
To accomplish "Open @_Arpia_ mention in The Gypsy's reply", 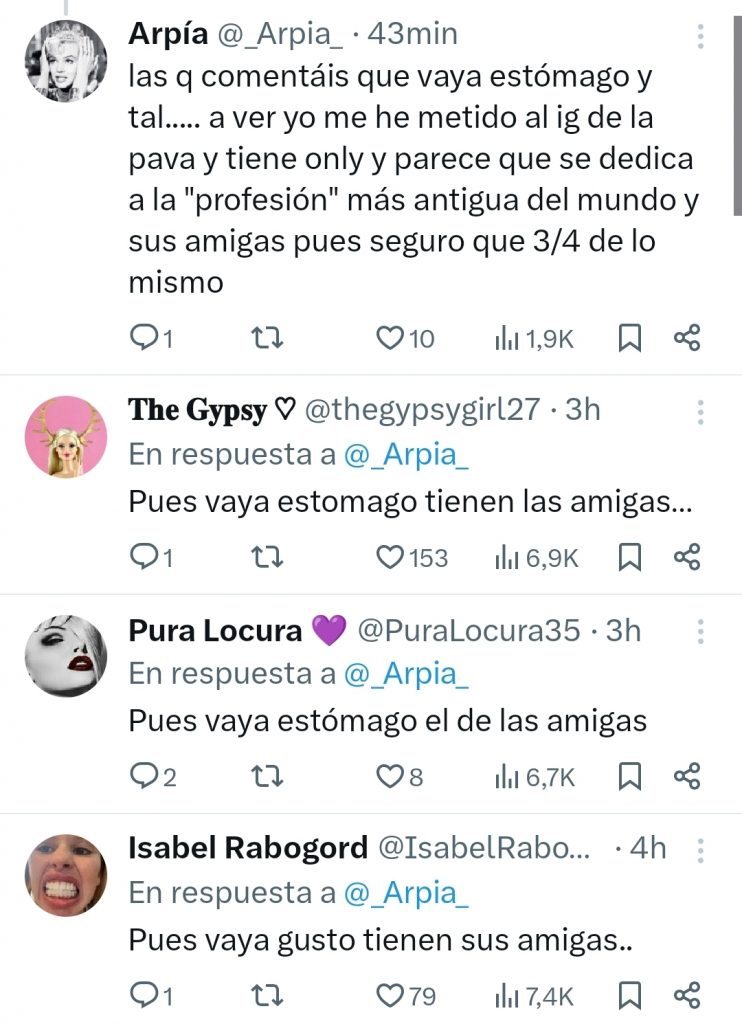I will pyautogui.click(x=406, y=454).
